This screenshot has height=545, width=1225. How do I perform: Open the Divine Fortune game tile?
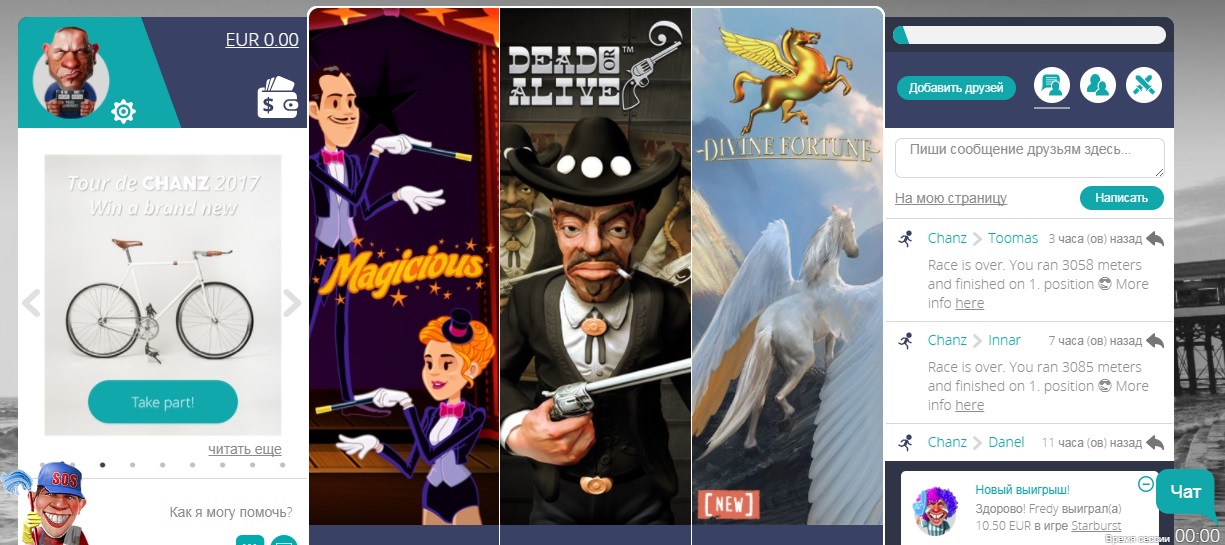coord(787,268)
